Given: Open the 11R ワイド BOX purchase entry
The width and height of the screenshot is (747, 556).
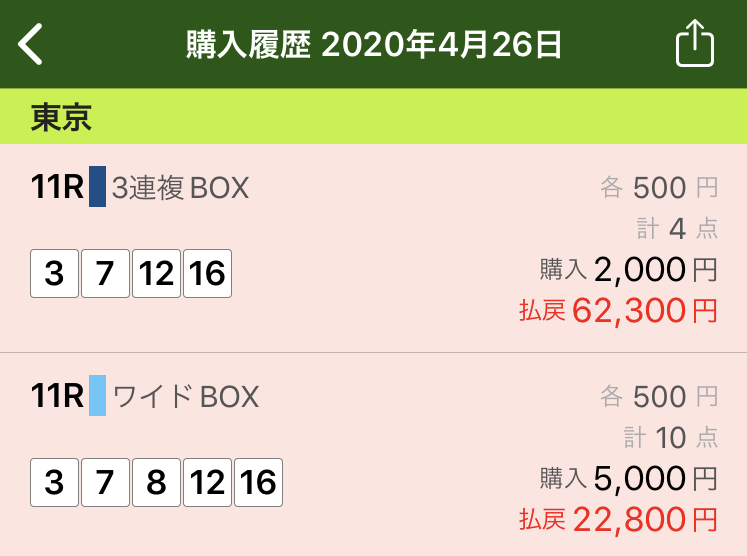Looking at the screenshot, I should 373,455.
